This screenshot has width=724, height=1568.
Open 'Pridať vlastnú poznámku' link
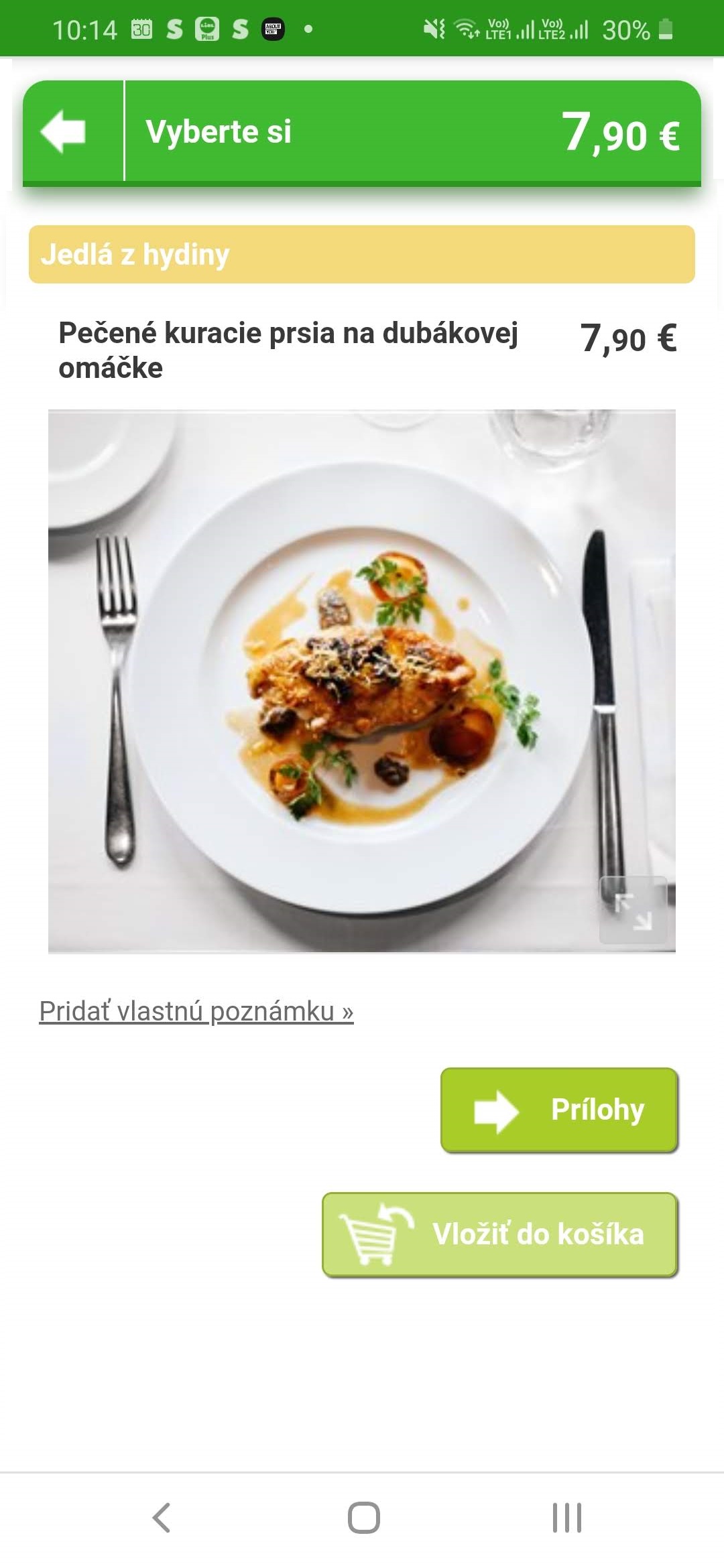point(196,1011)
